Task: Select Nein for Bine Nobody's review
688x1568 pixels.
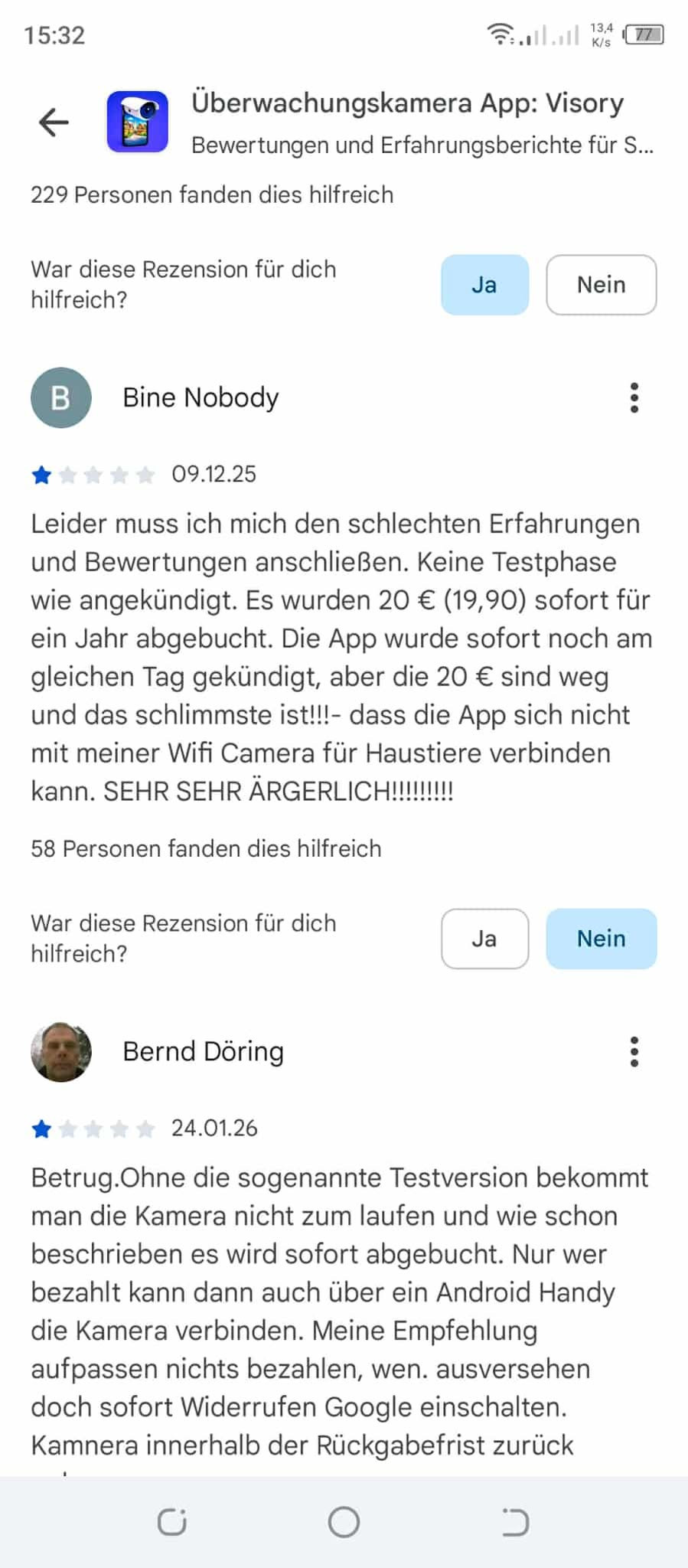Action: coord(601,939)
